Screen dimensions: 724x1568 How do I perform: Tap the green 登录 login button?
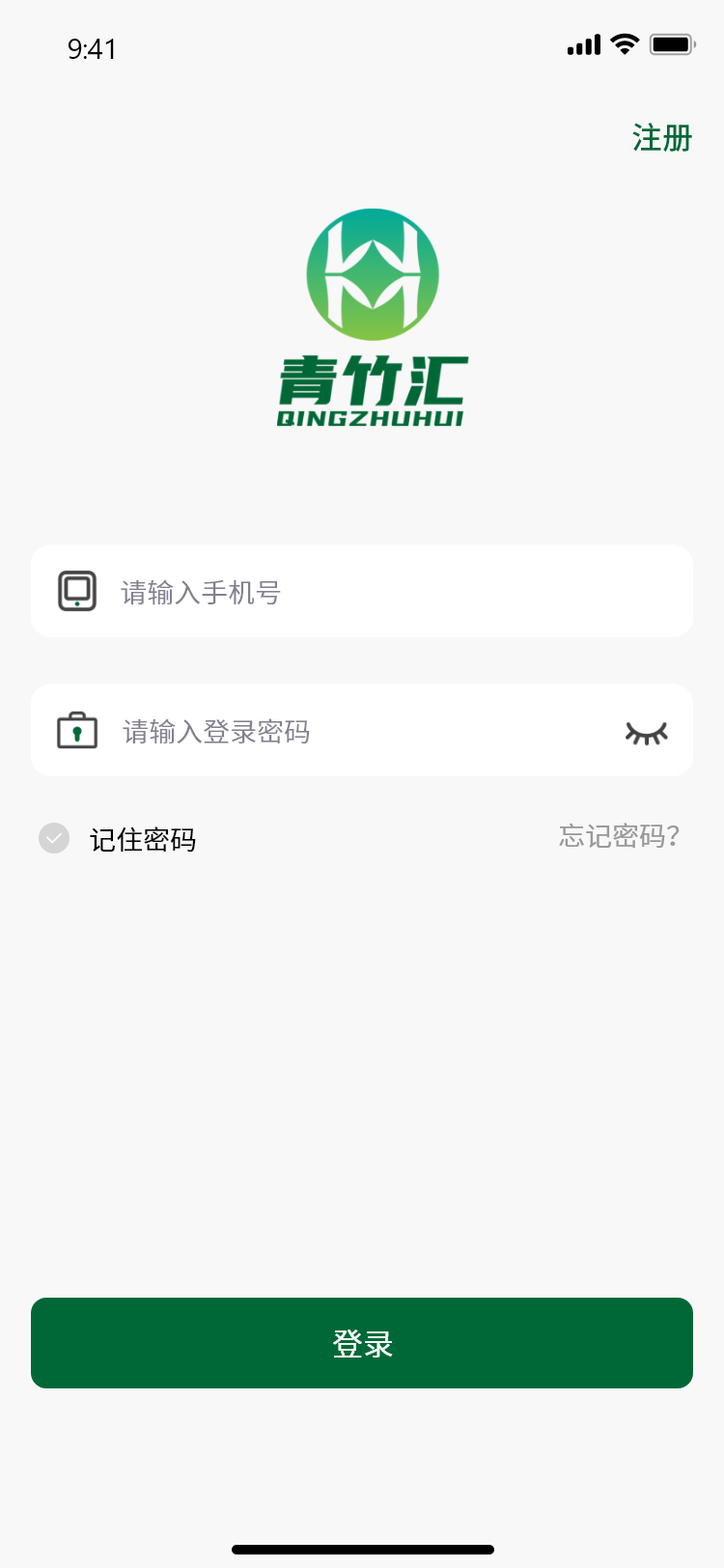point(362,1343)
